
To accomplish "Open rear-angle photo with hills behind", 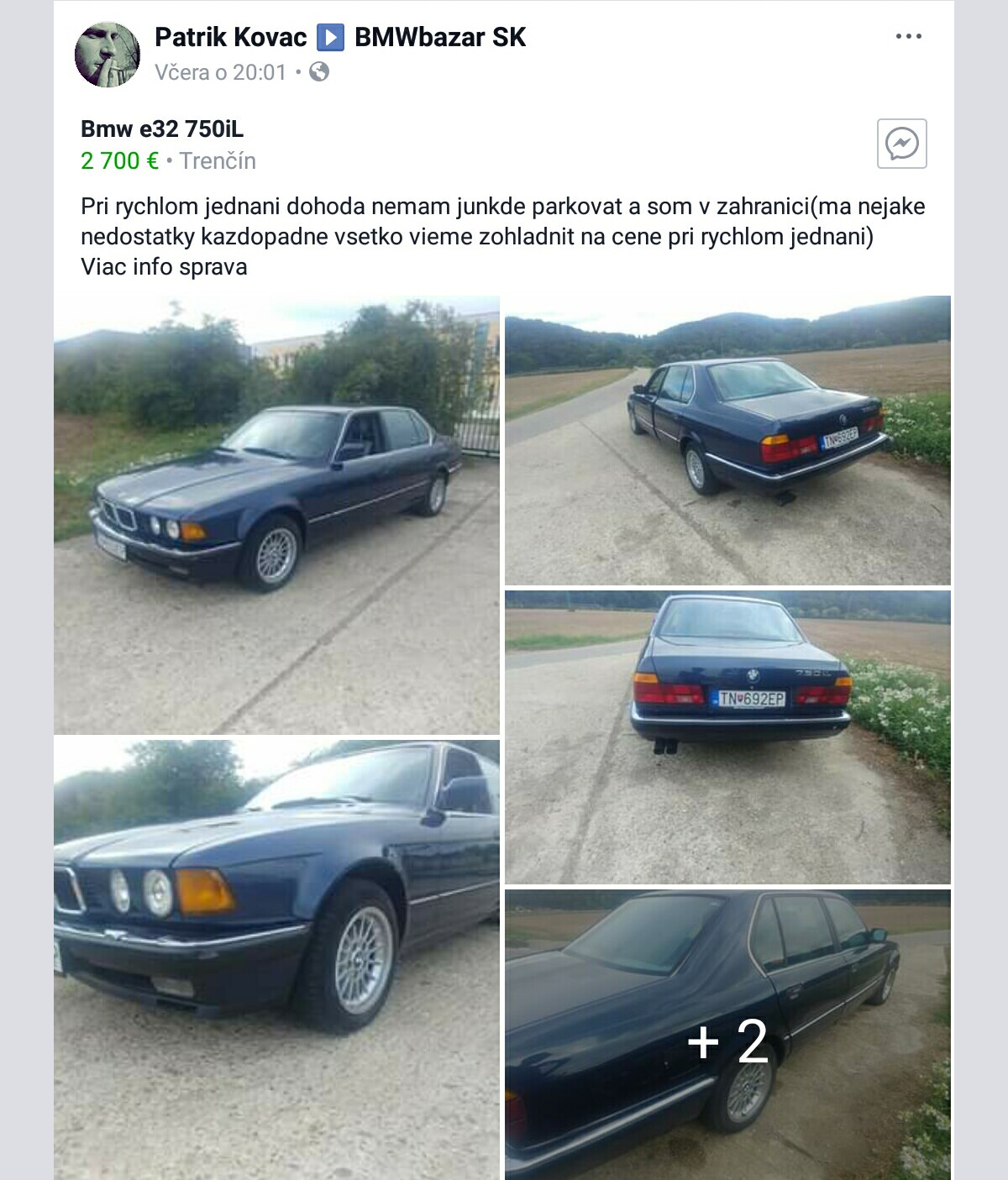I will (727, 440).
